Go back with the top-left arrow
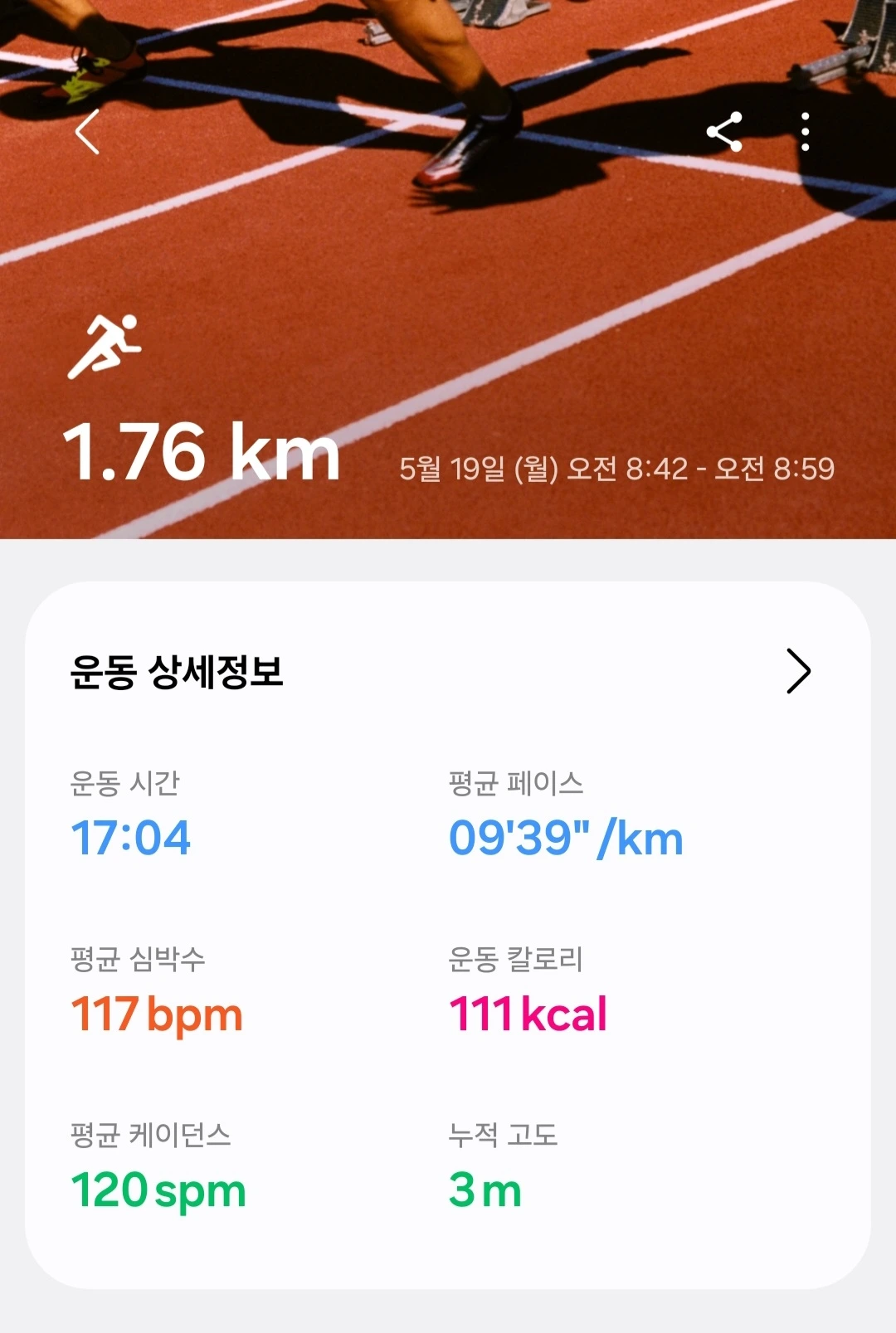 point(87,132)
